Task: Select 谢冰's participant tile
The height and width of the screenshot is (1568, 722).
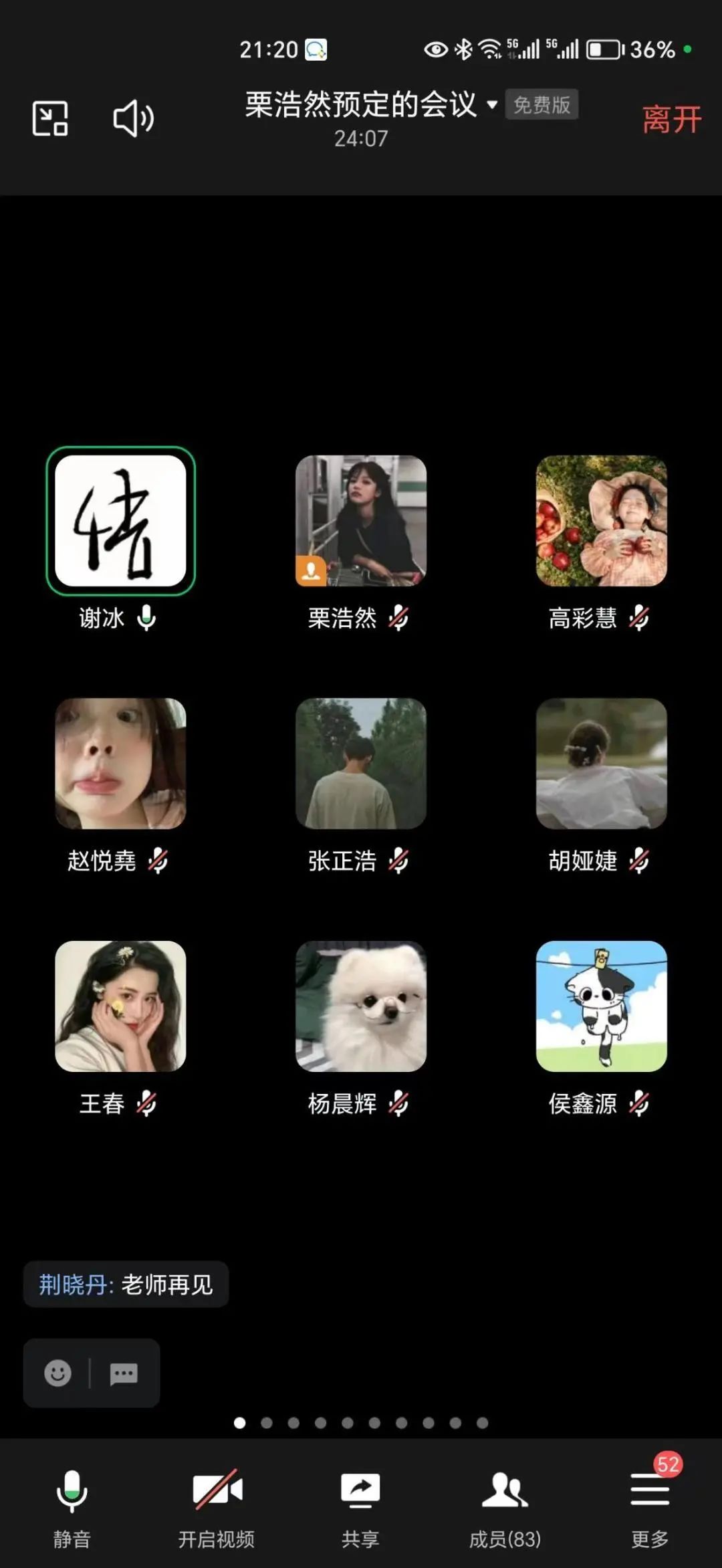Action: [x=120, y=521]
